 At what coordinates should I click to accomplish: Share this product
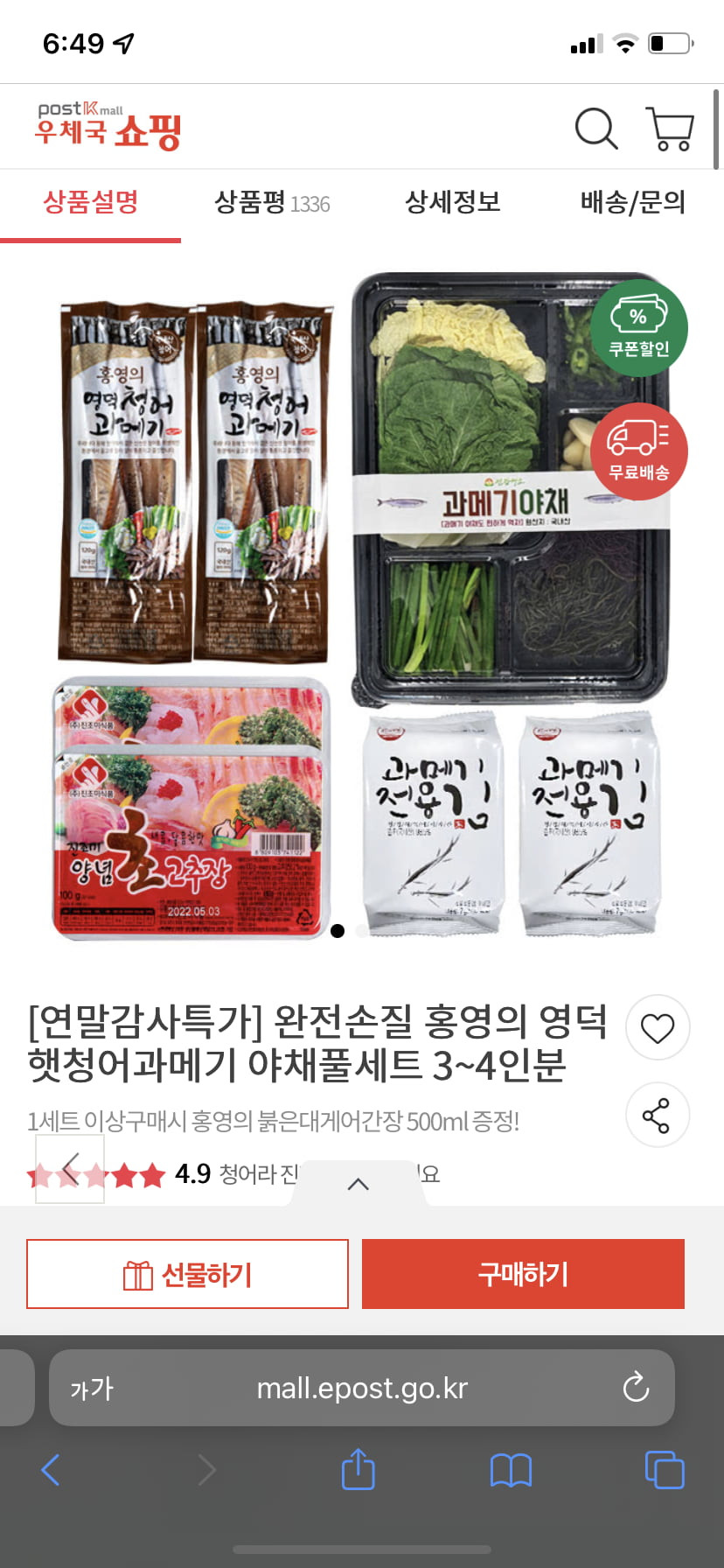click(x=658, y=1115)
